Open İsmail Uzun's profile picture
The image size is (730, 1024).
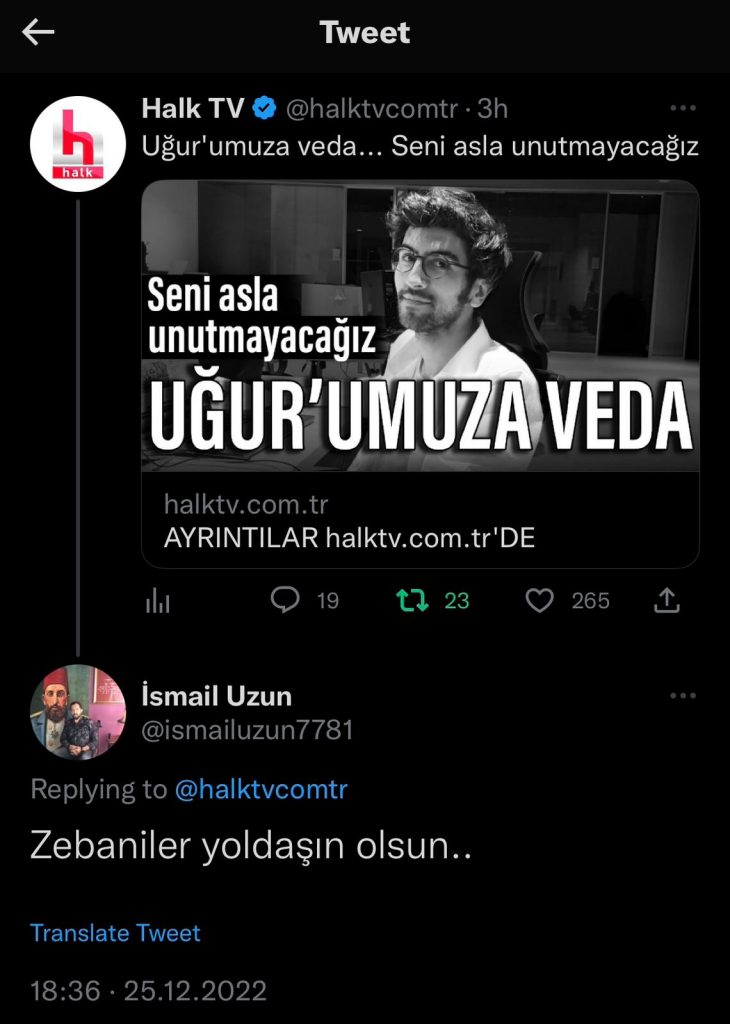pyautogui.click(x=78, y=712)
